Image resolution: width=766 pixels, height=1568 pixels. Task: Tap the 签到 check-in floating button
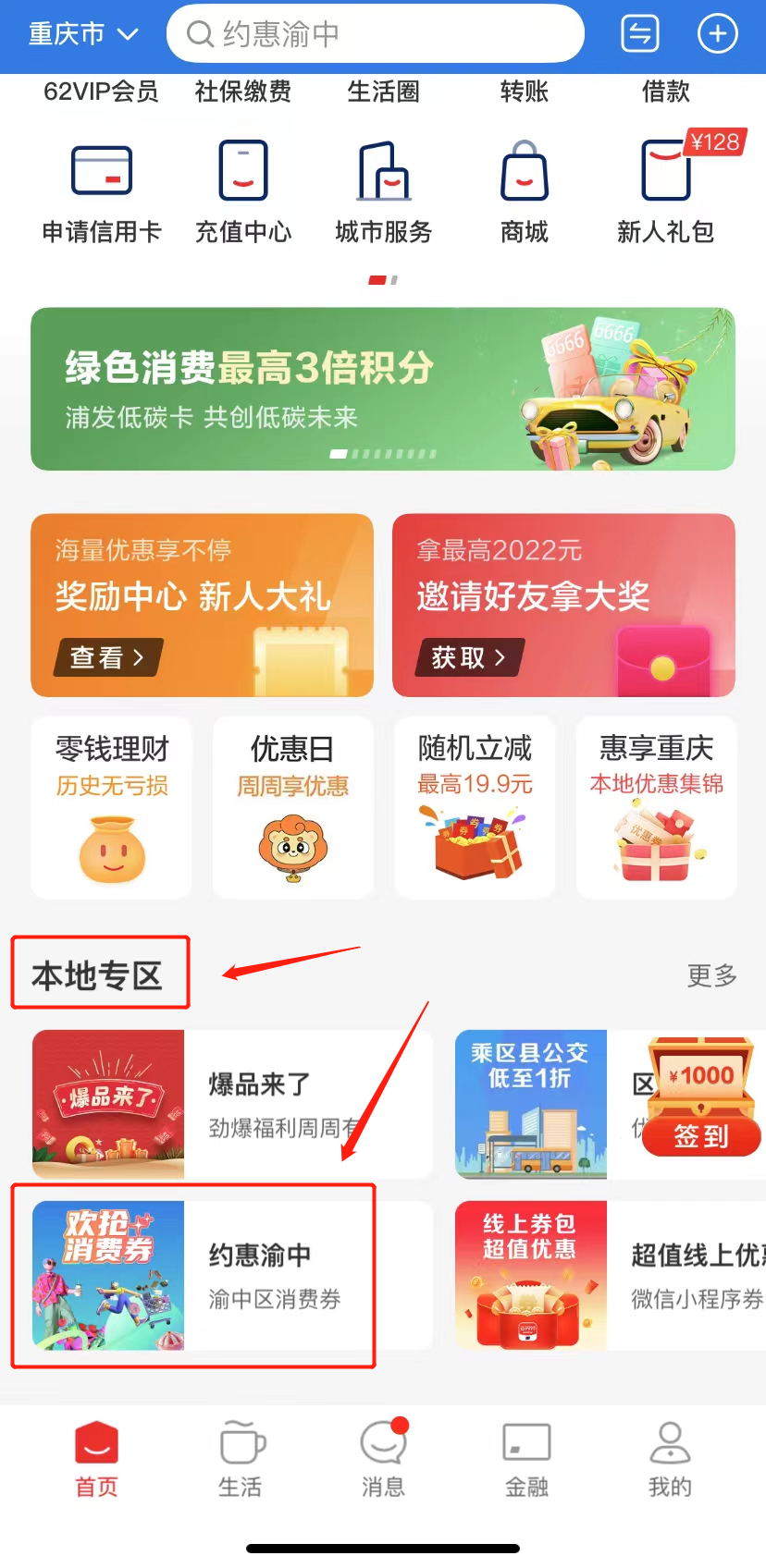coord(701,1135)
